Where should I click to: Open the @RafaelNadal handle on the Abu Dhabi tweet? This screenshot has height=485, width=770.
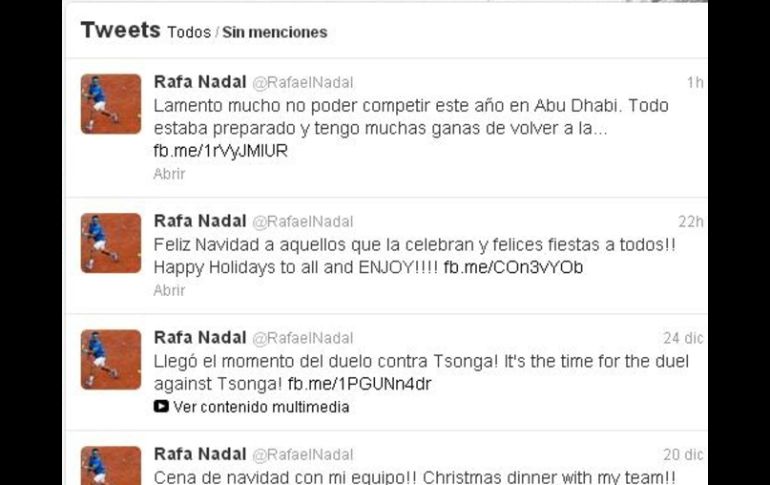(x=302, y=83)
